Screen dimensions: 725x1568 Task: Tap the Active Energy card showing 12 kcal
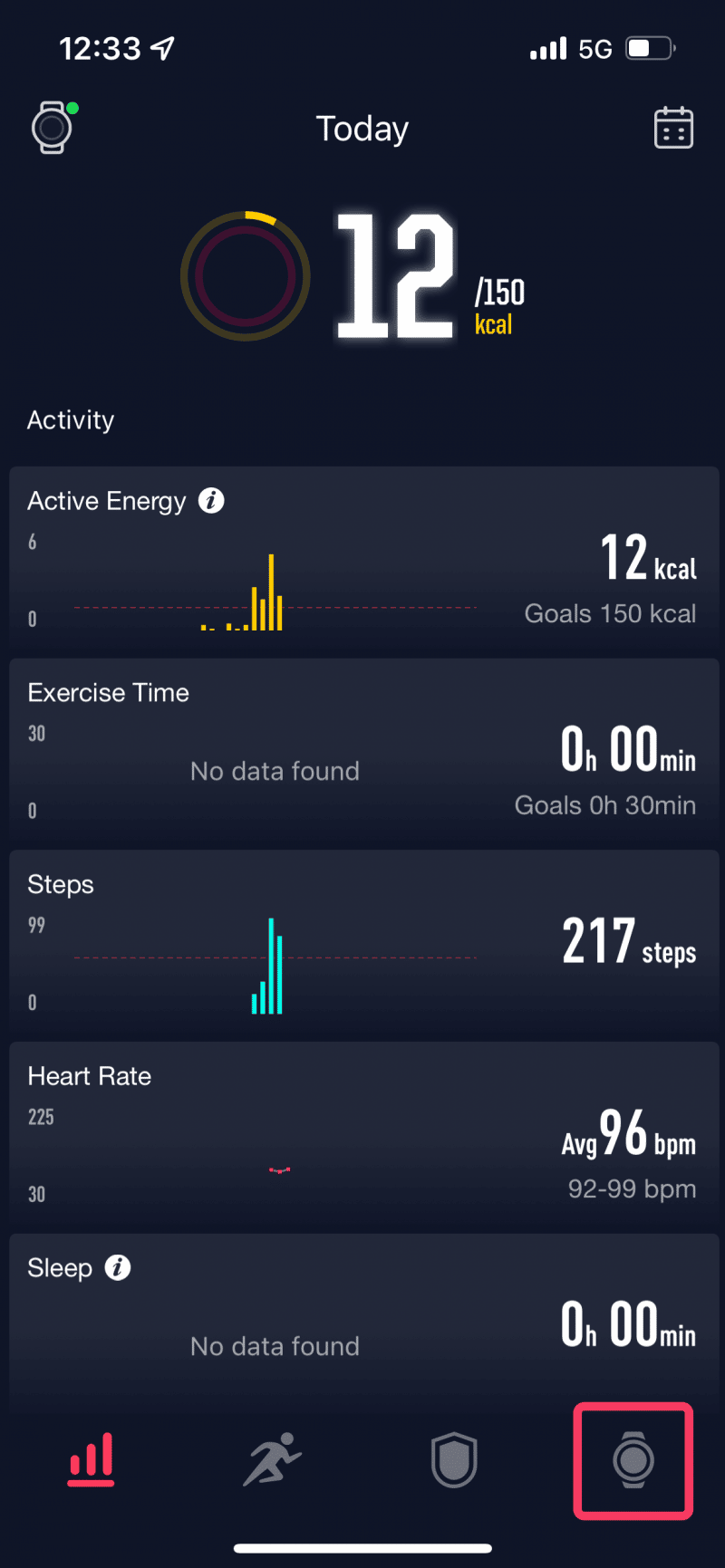(362, 559)
